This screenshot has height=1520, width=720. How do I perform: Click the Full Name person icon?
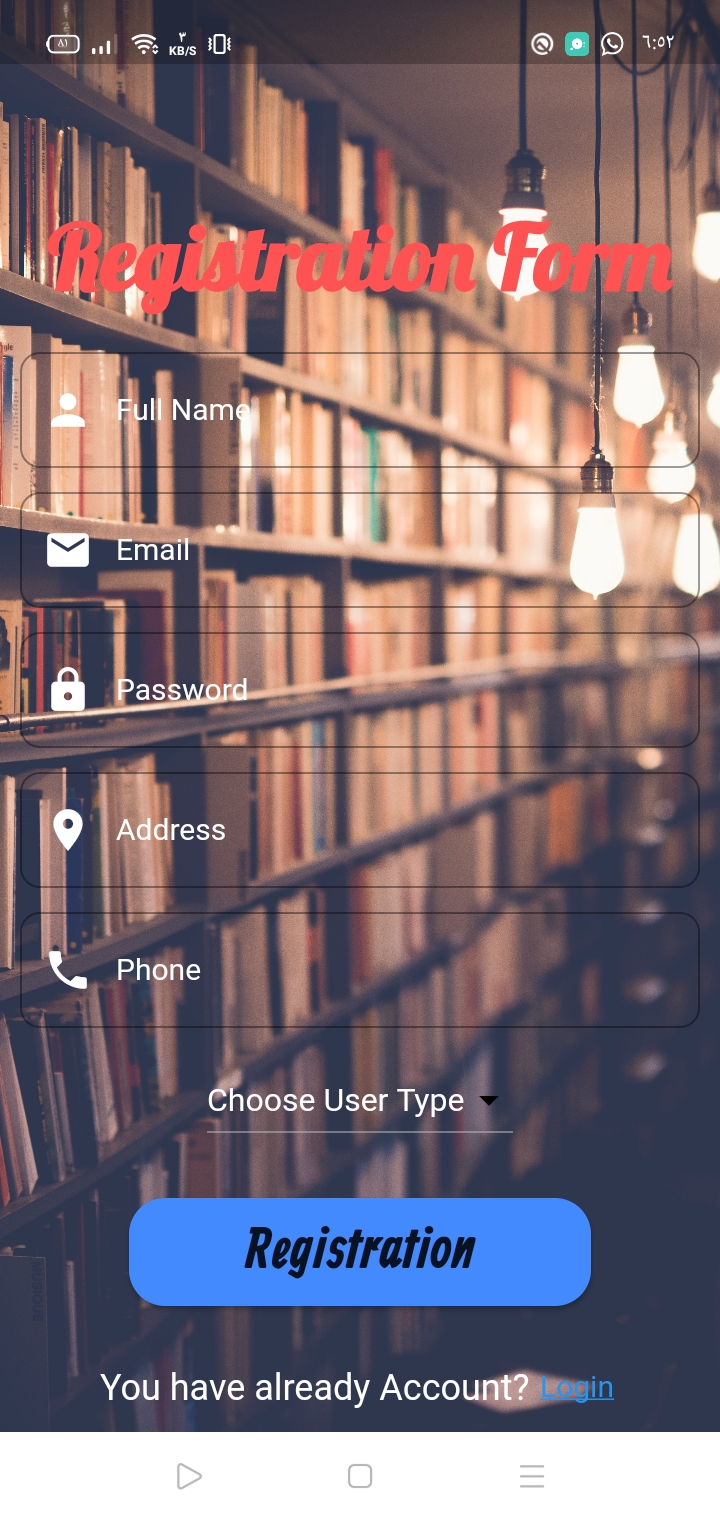(67, 409)
